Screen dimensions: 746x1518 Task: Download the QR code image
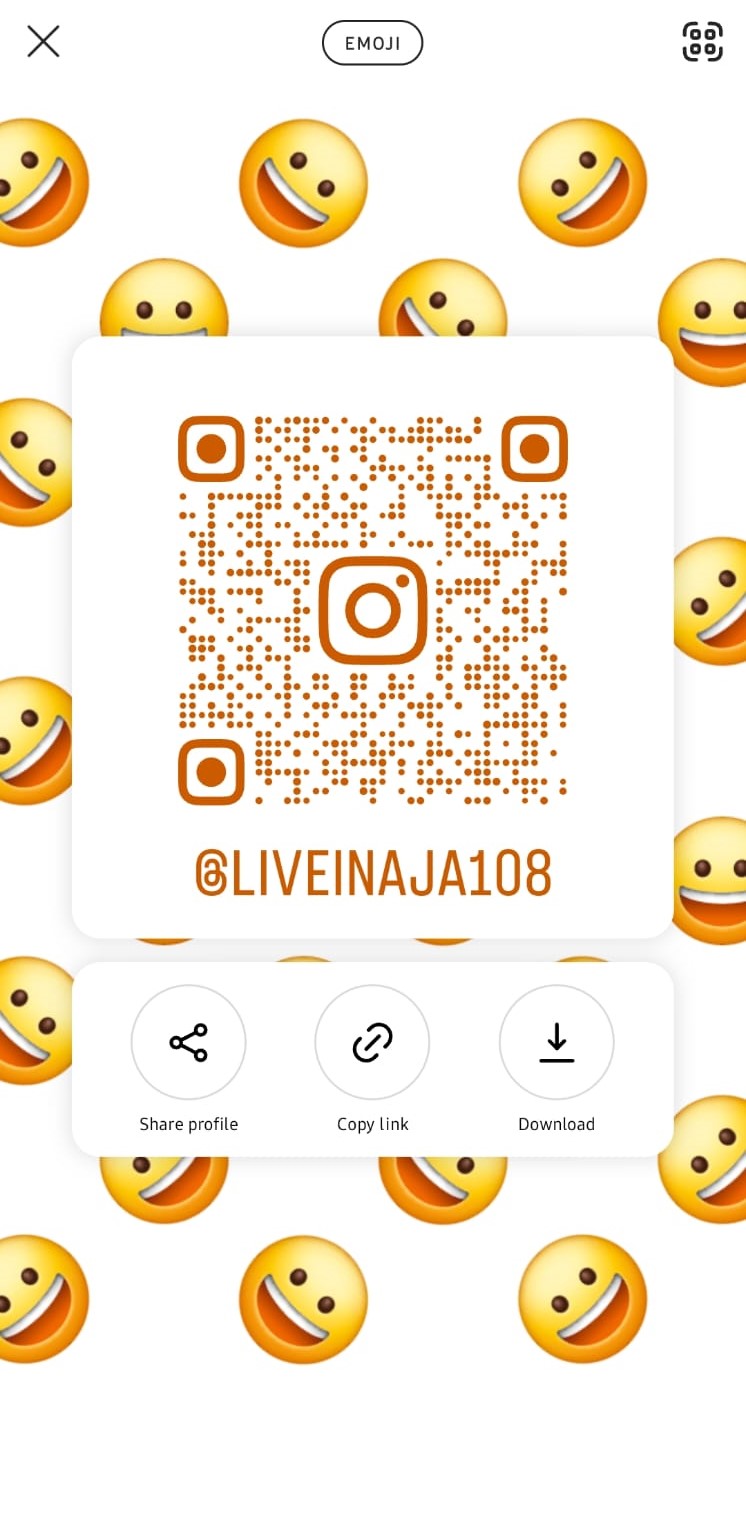click(556, 1042)
